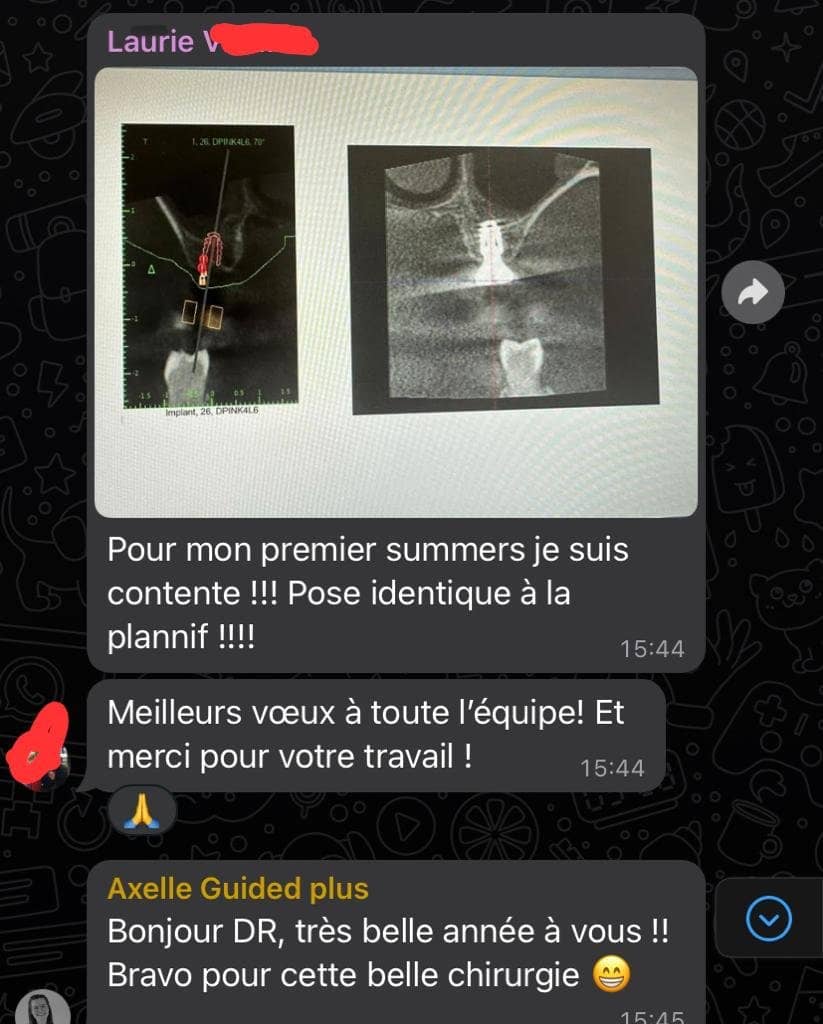
Task: Open the dental implant scan image
Action: [395, 290]
